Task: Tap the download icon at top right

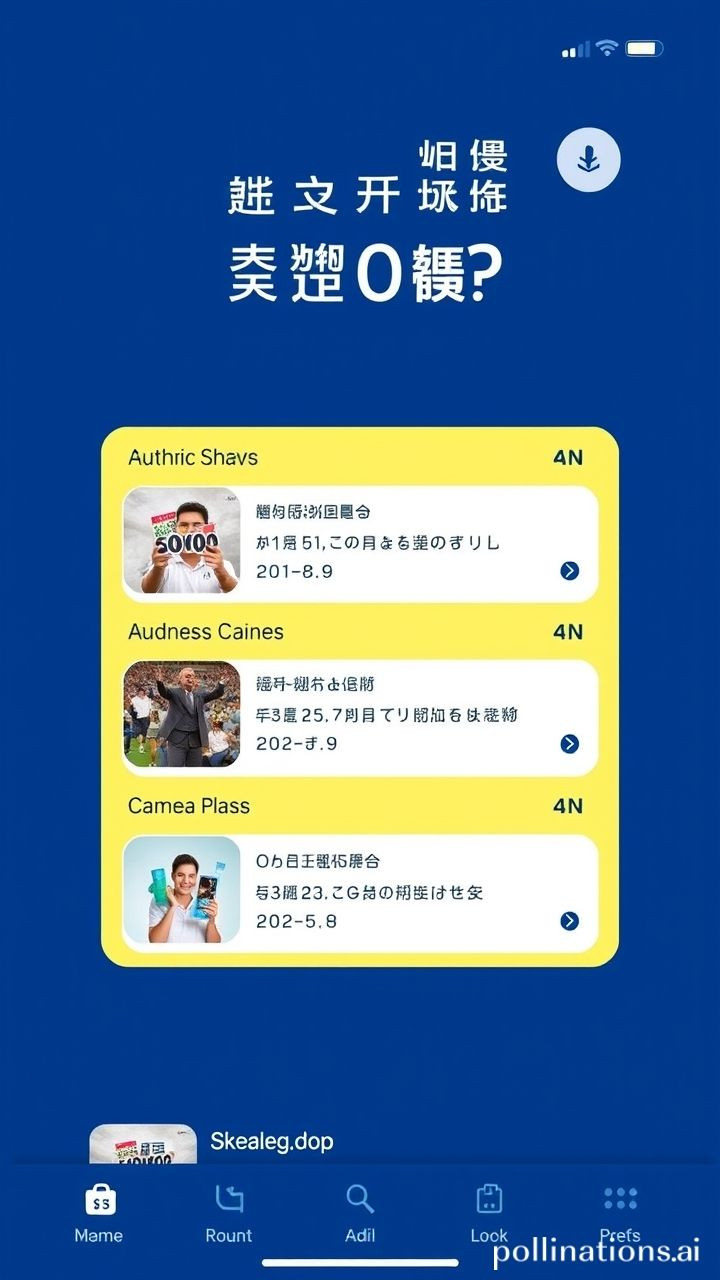Action: (588, 159)
